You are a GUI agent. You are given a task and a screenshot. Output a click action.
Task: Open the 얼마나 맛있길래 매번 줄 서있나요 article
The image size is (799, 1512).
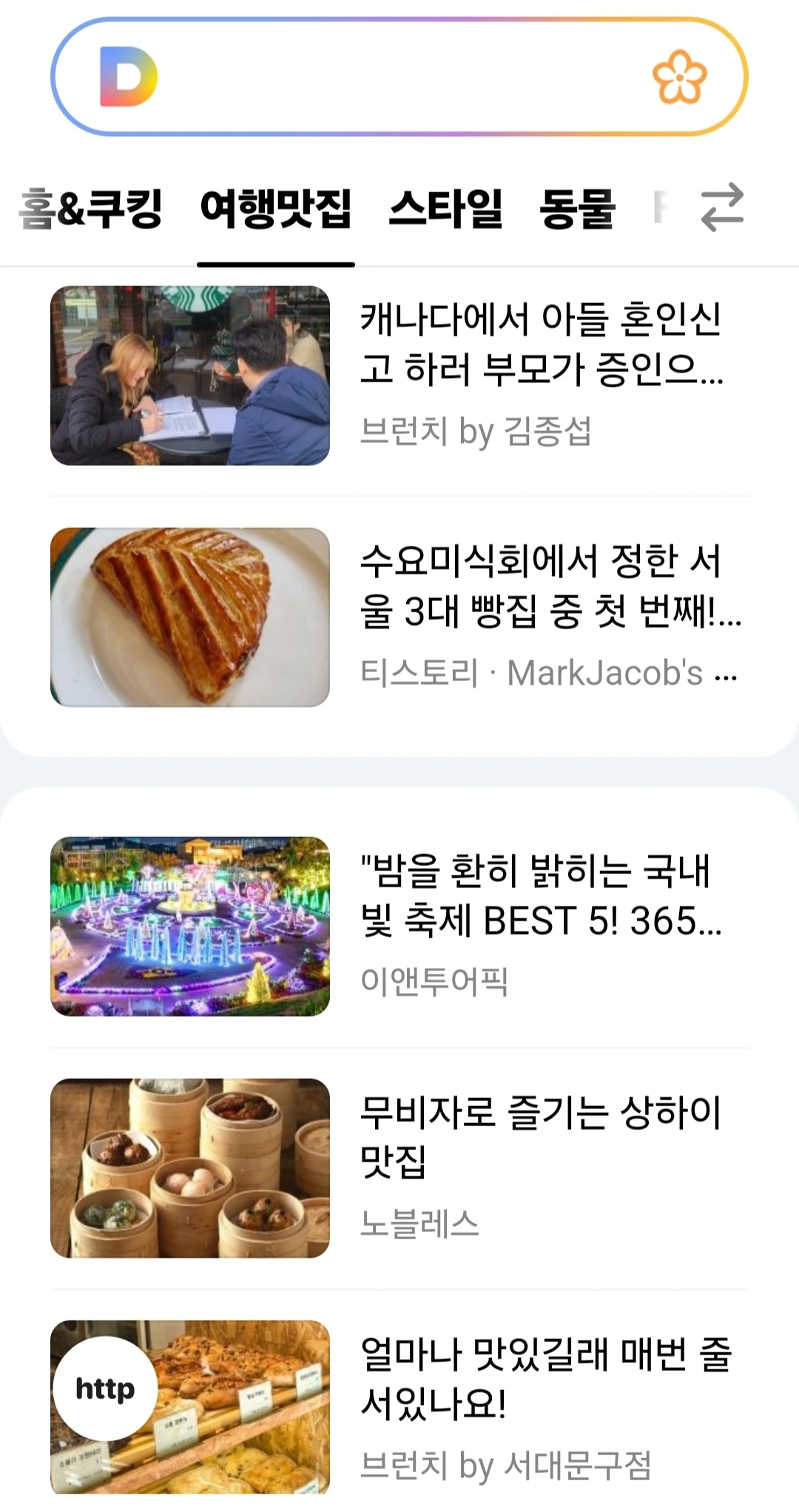(544, 1380)
